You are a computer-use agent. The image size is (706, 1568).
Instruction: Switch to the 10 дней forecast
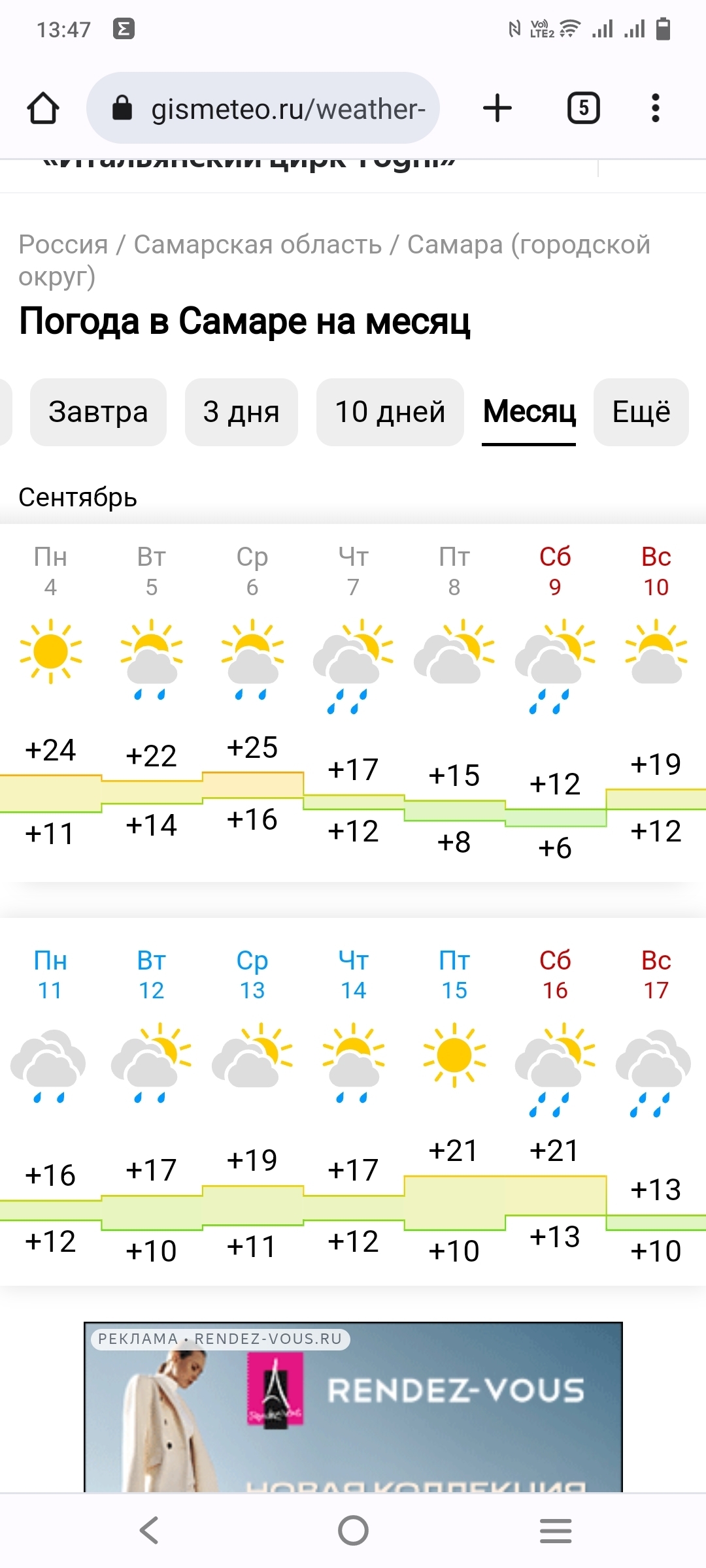click(x=390, y=412)
